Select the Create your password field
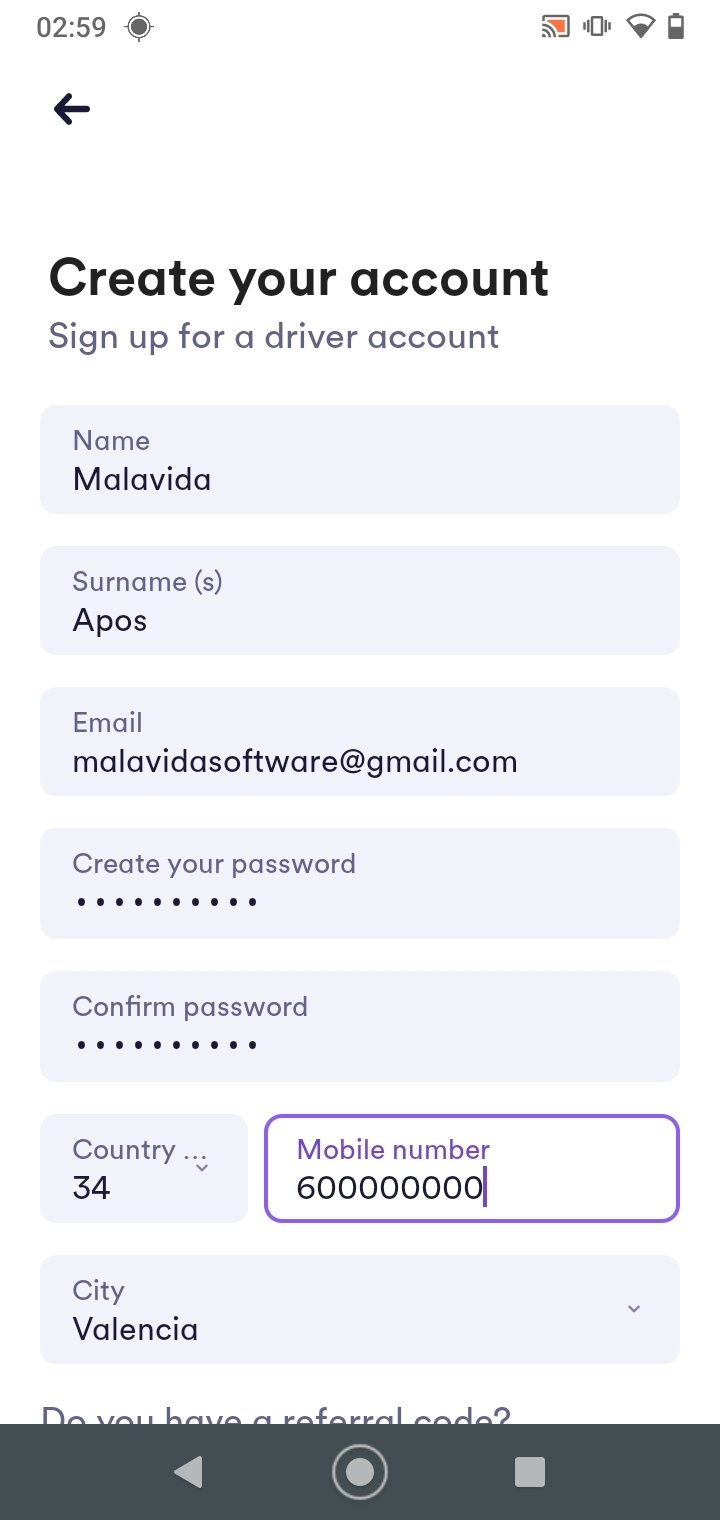Screen dimensions: 720x1520 click(360, 883)
